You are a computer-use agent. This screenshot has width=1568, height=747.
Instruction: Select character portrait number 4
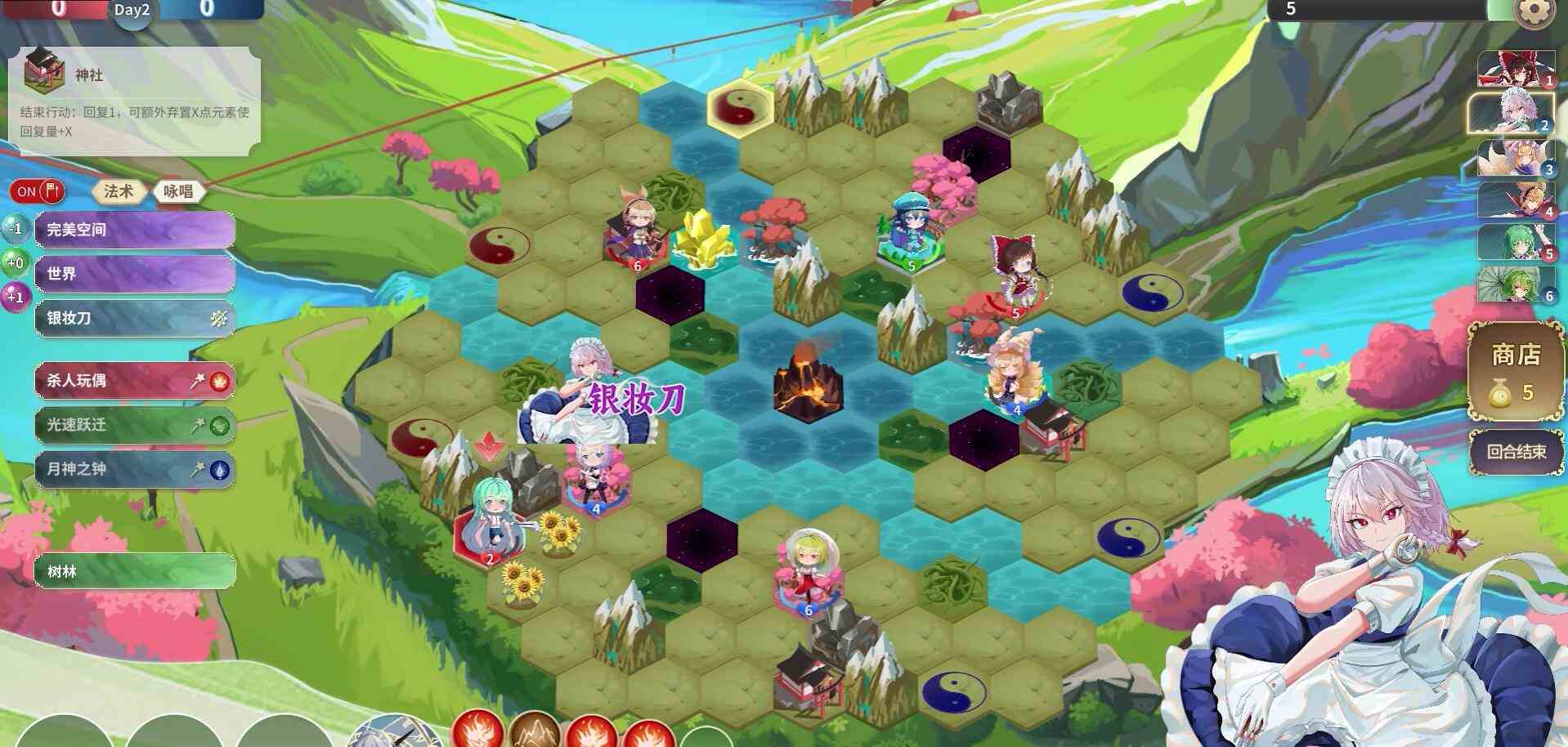coord(1515,200)
